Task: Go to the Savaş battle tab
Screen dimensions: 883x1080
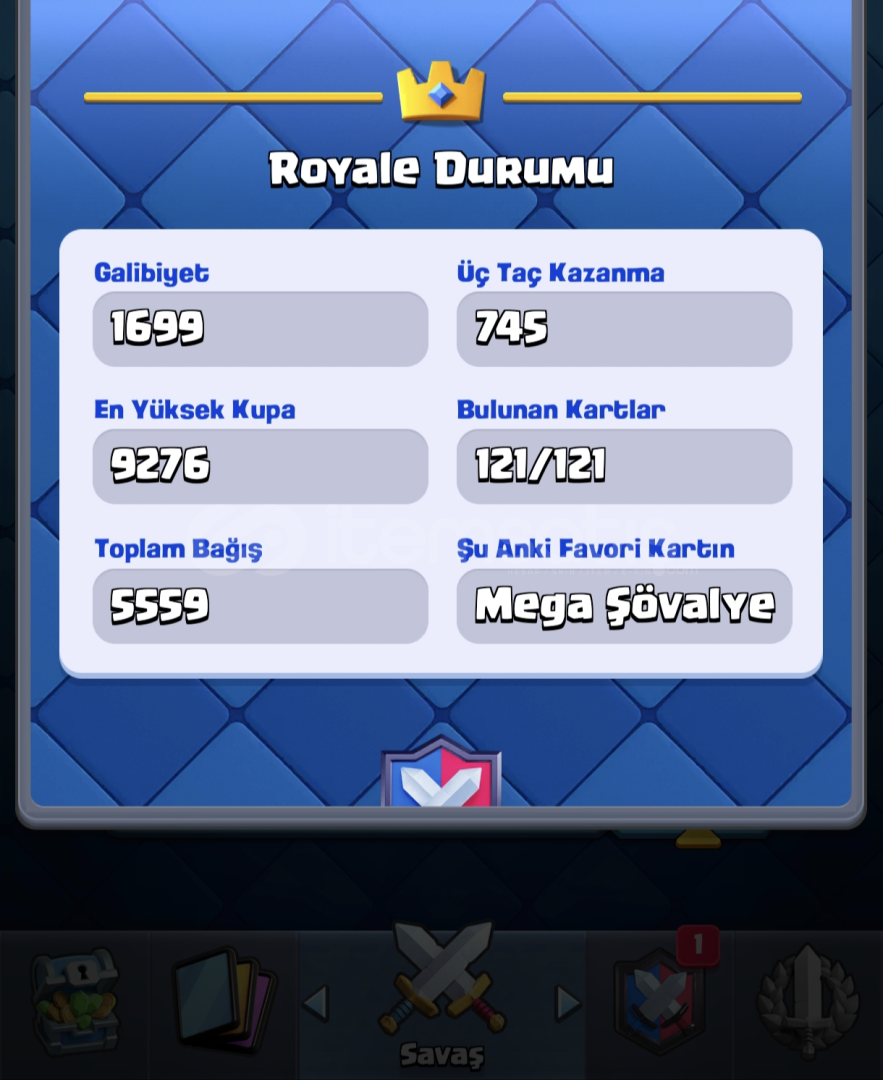Action: (x=441, y=995)
